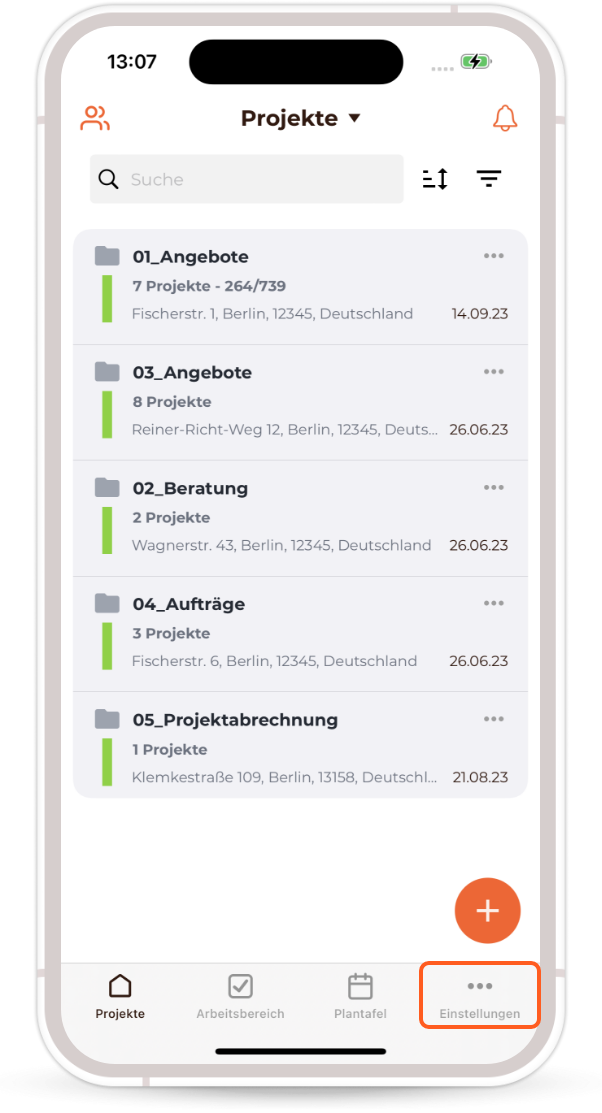Switch to the Arbeitsbereich tab

(240, 997)
